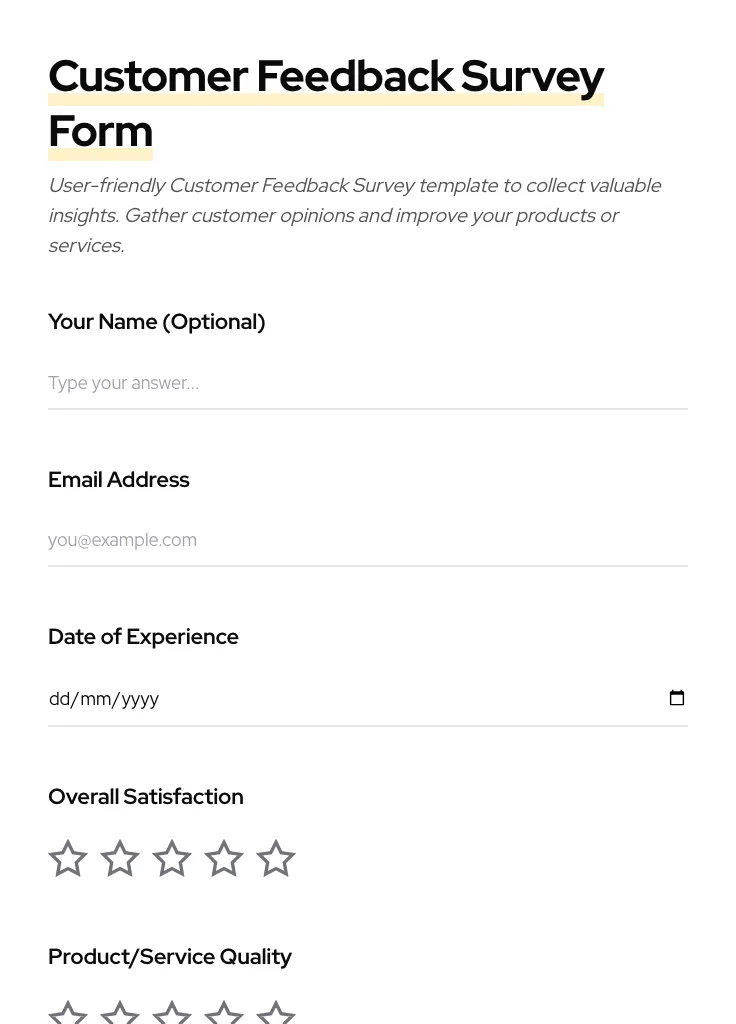Rate three stars for Product/Service Quality
The width and height of the screenshot is (736, 1024).
171,1013
